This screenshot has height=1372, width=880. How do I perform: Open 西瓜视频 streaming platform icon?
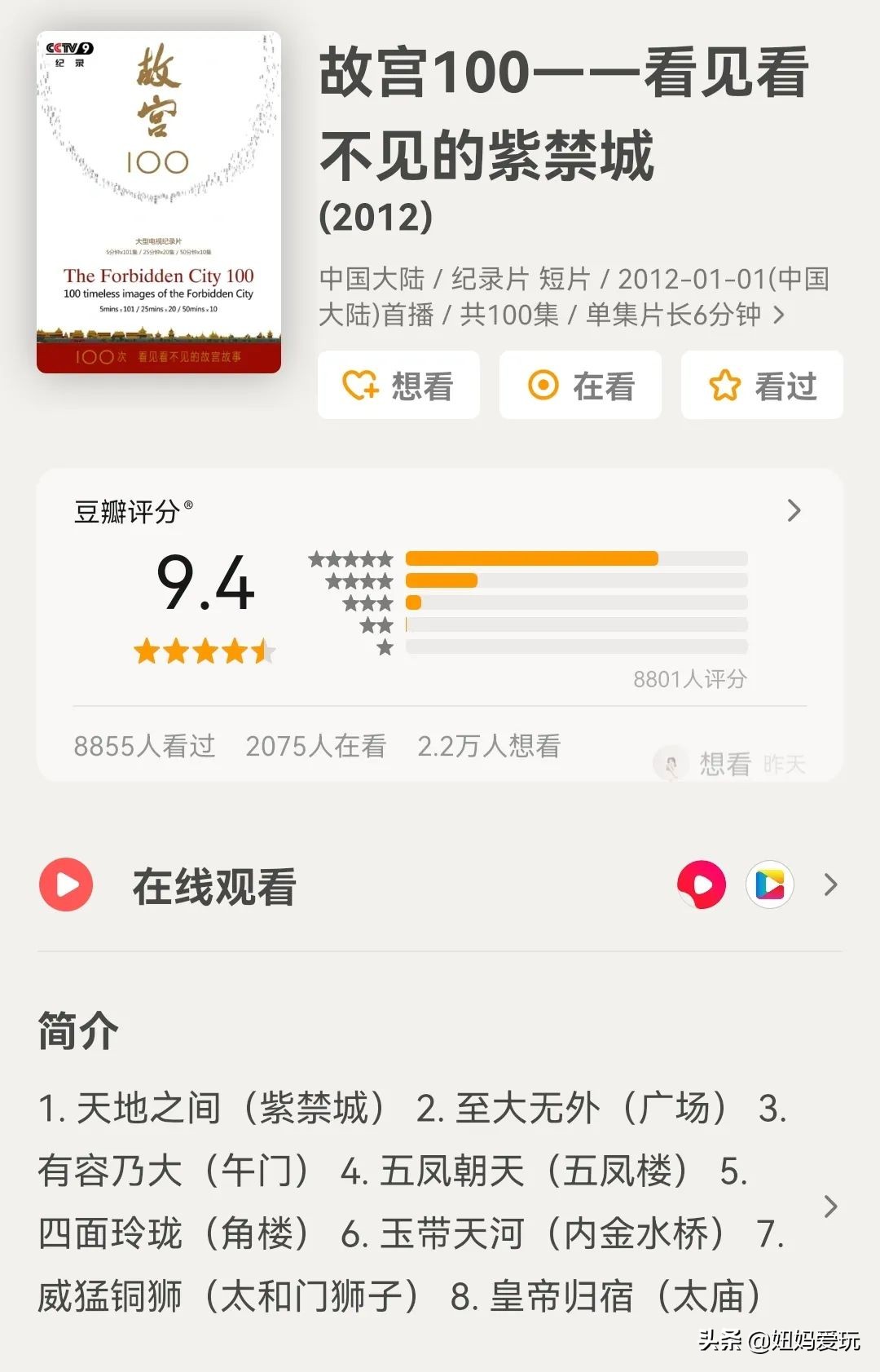[702, 884]
